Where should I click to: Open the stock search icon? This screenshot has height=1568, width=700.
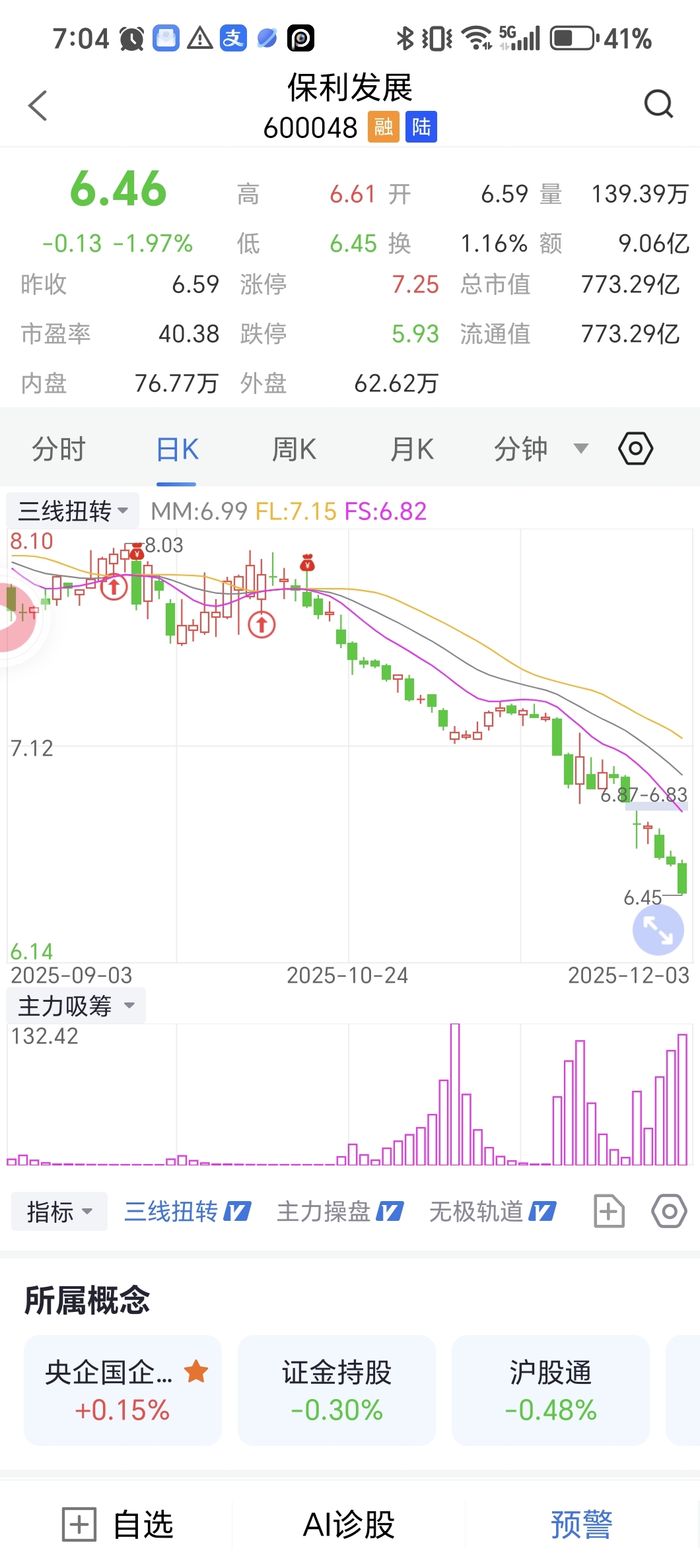tap(658, 104)
